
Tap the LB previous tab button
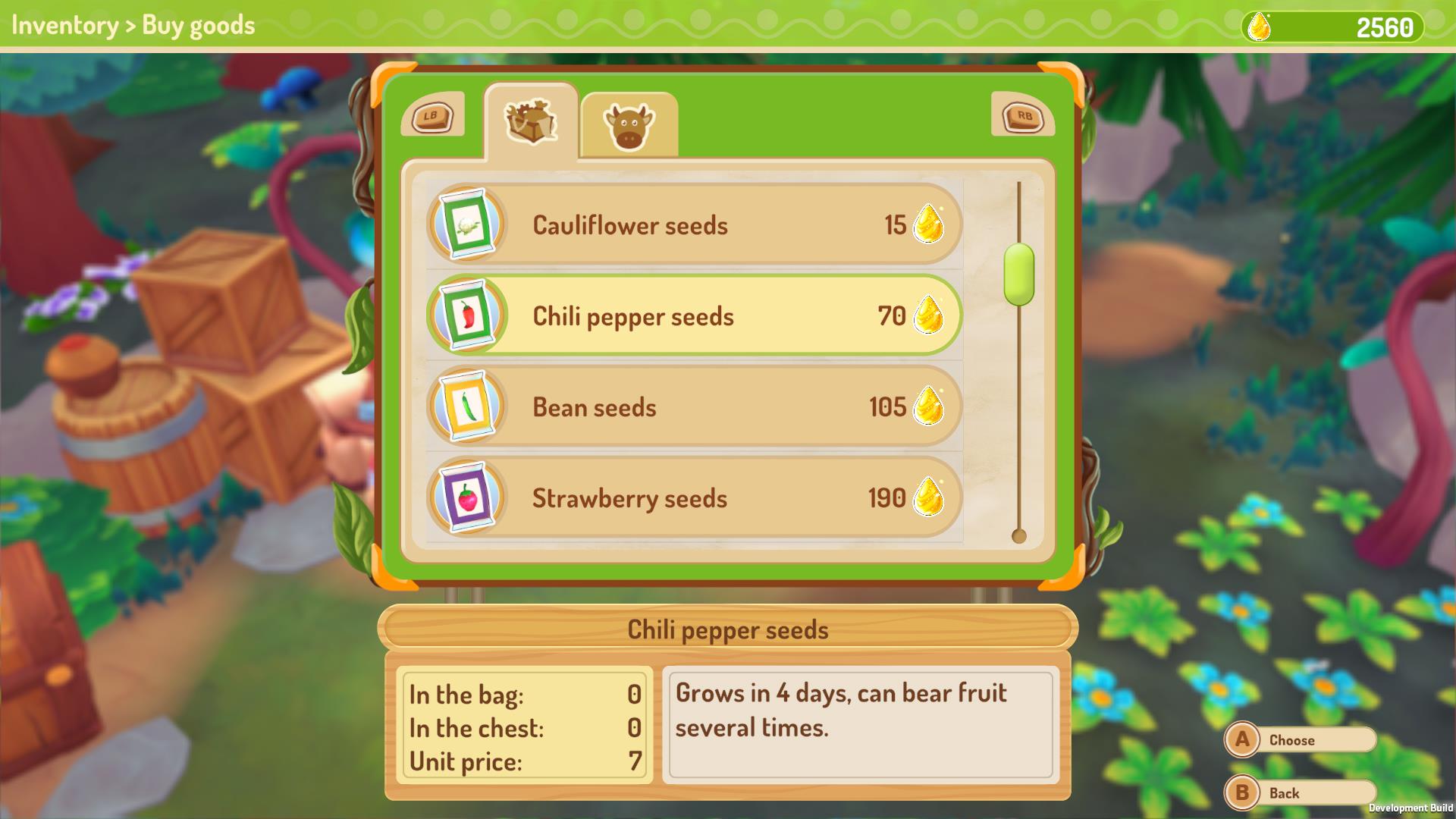coord(431,117)
